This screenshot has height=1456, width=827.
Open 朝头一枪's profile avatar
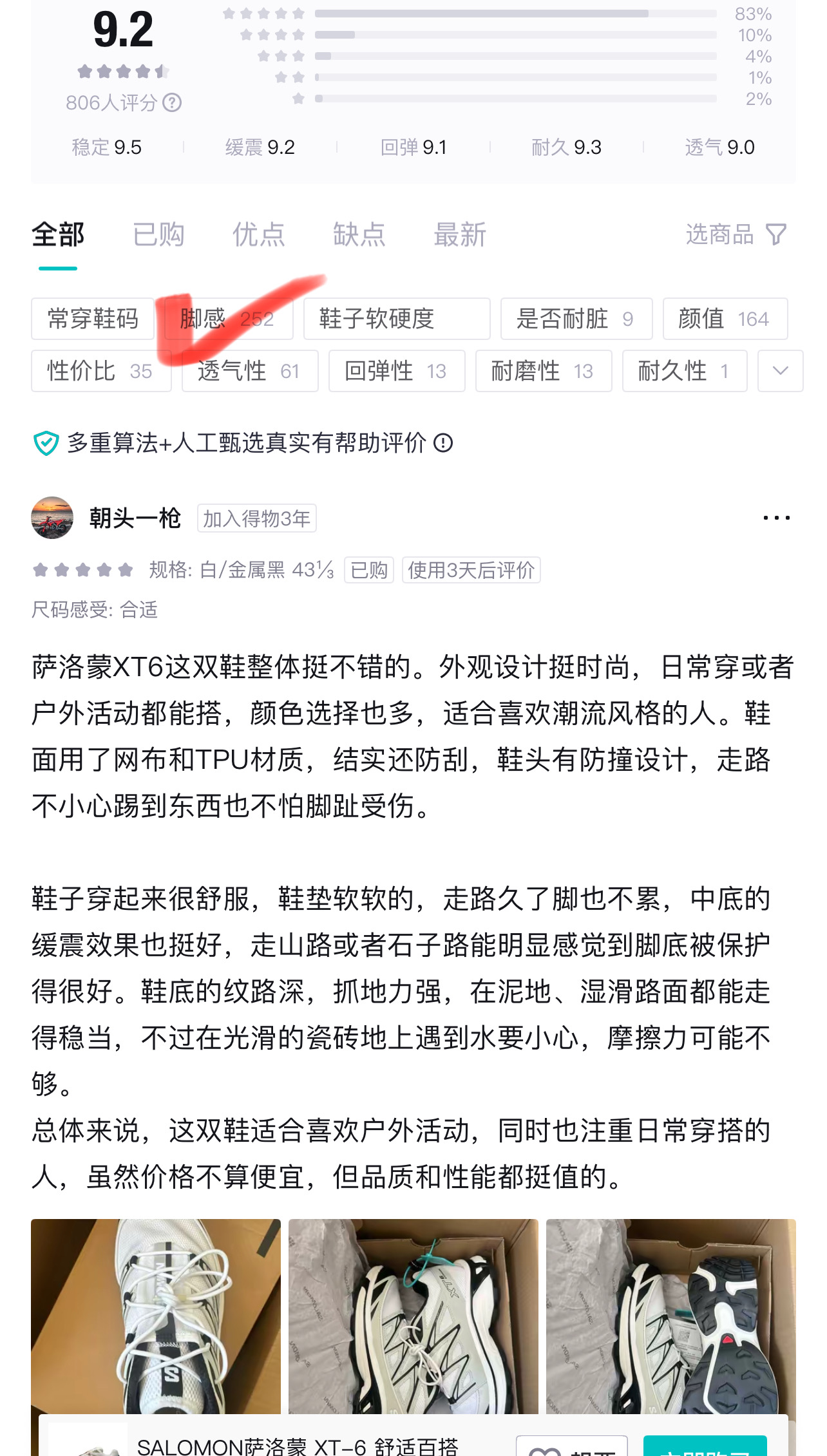pos(52,518)
